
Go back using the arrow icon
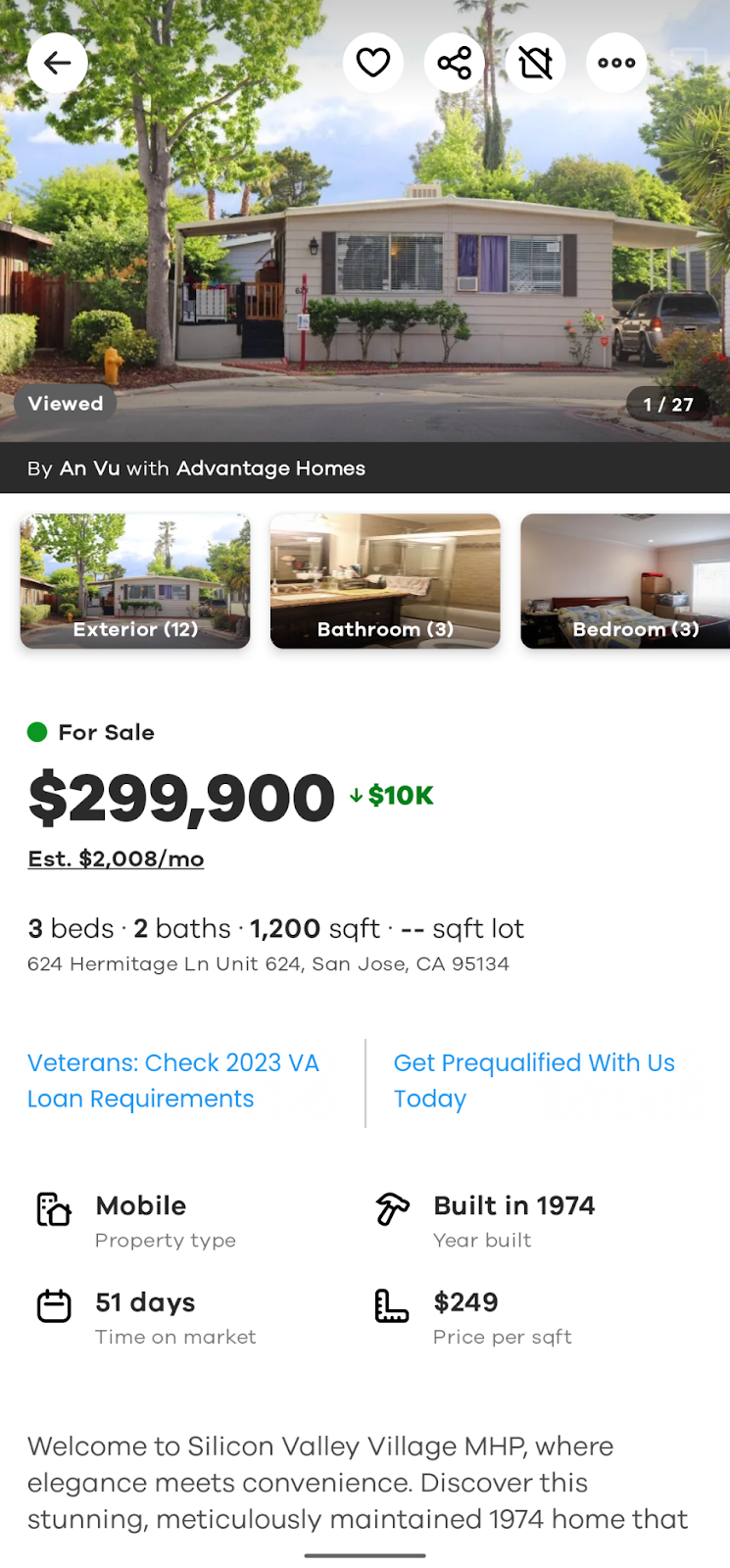57,64
